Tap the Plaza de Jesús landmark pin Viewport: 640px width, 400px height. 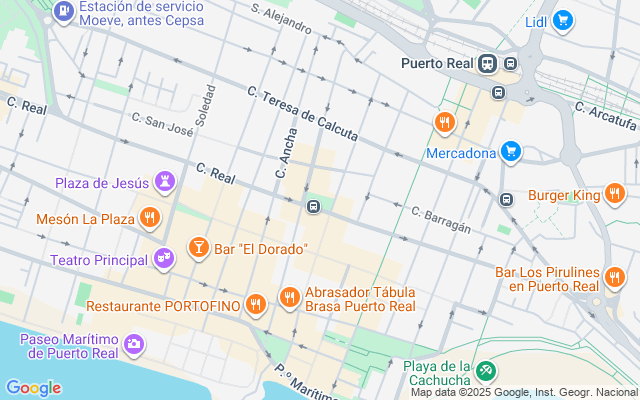coord(164,182)
